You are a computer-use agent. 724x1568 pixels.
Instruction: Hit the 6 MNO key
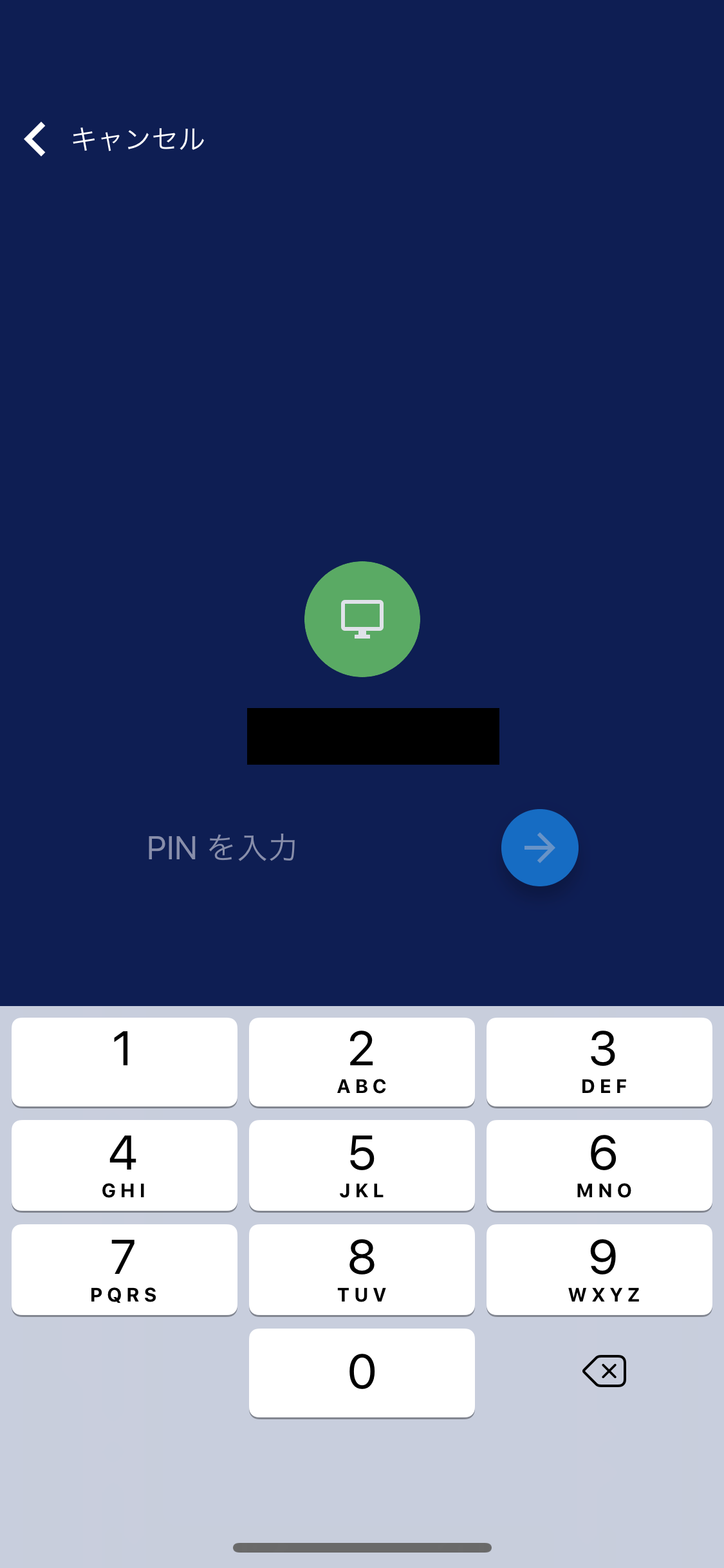(599, 1166)
